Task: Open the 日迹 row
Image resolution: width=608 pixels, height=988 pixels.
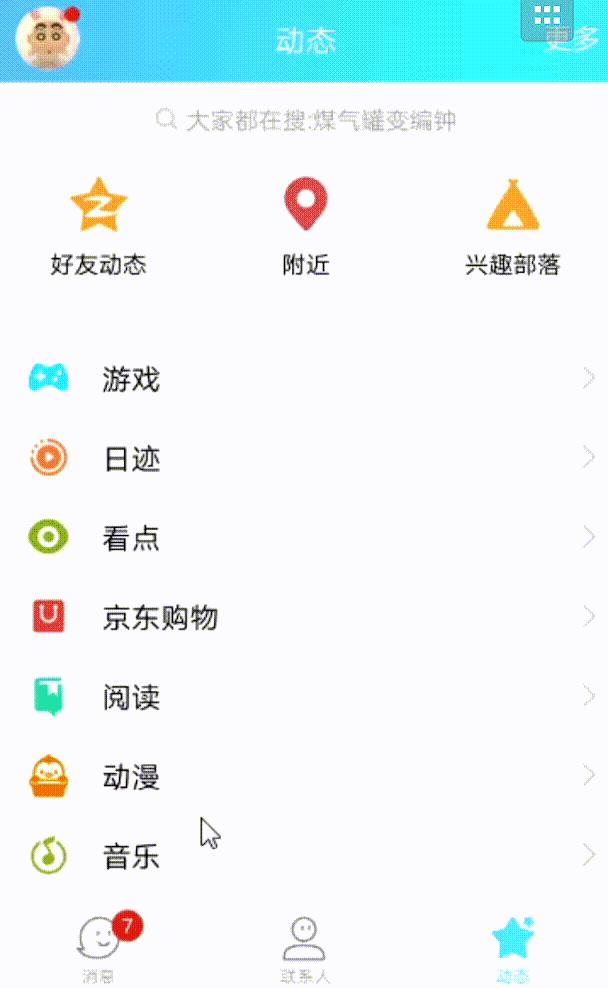Action: [x=304, y=459]
